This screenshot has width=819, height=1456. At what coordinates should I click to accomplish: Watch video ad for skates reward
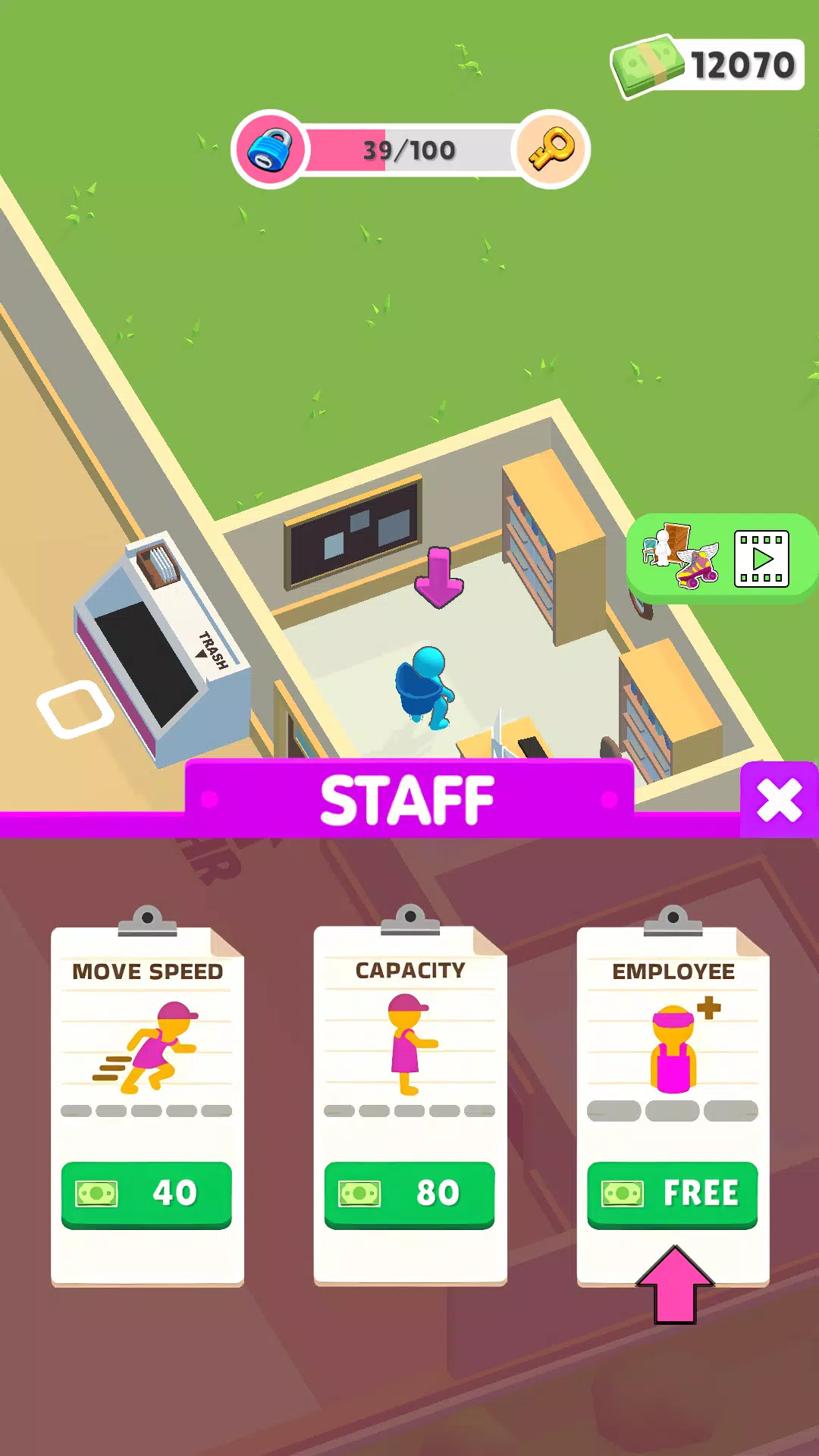coord(720,559)
